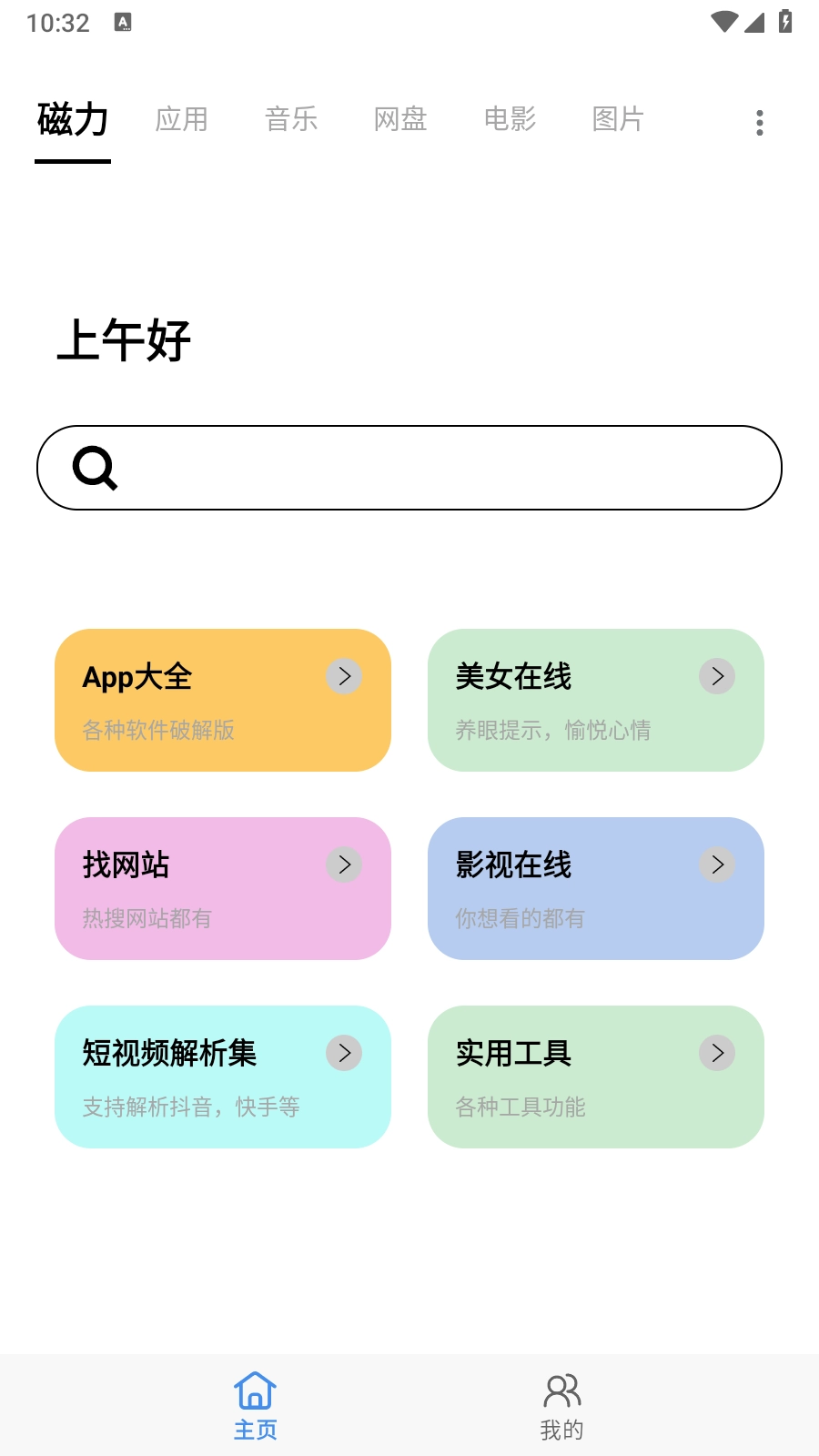Open the 短视频解析集 card
Screen dimensions: 819x1456
click(x=223, y=1077)
